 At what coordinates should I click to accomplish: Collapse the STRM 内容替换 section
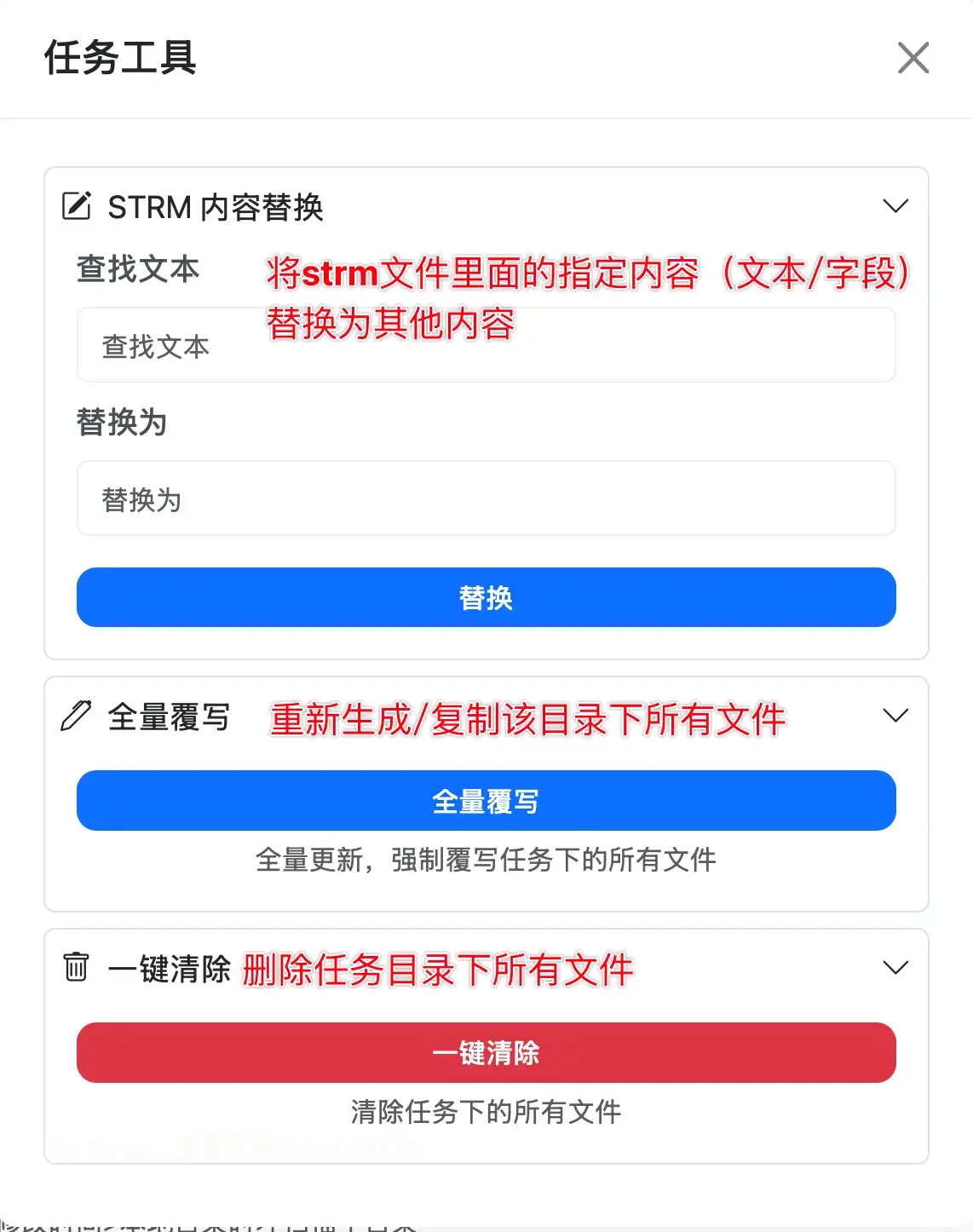click(x=895, y=206)
